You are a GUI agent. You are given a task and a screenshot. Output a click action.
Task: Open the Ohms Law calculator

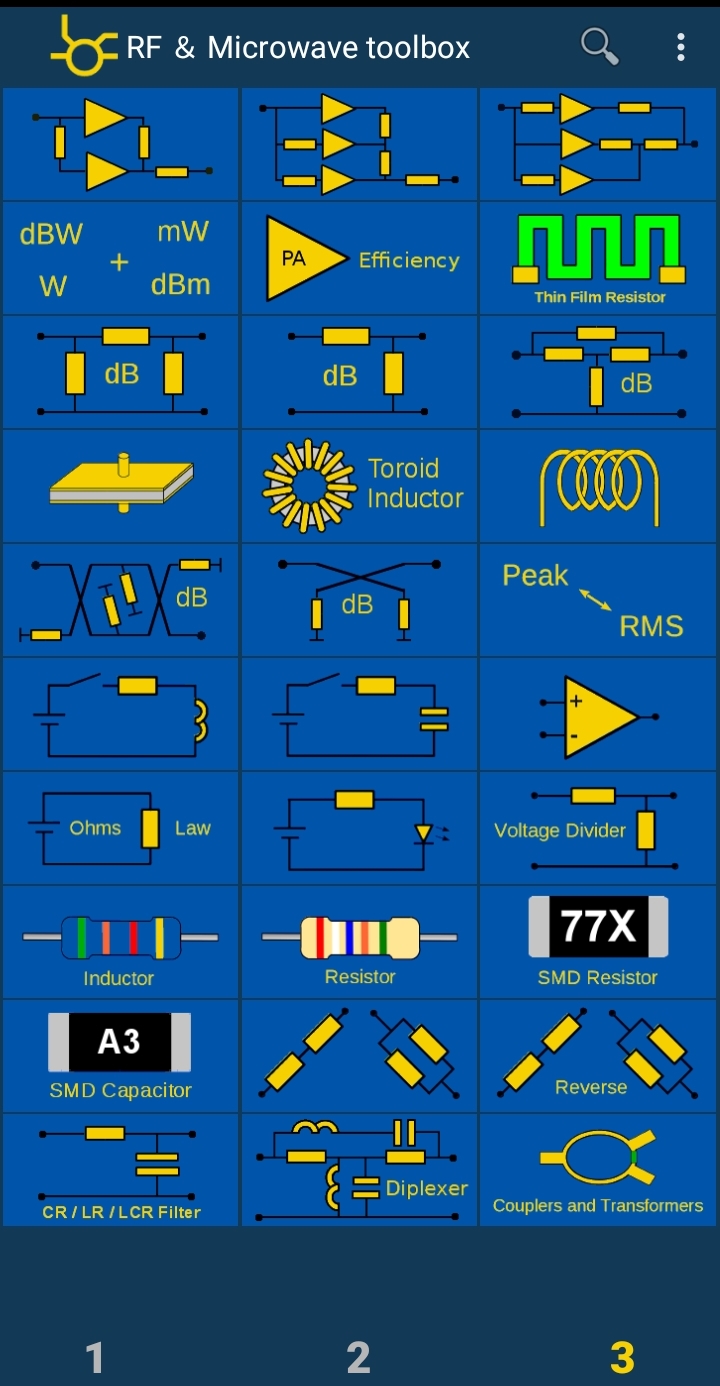click(120, 828)
